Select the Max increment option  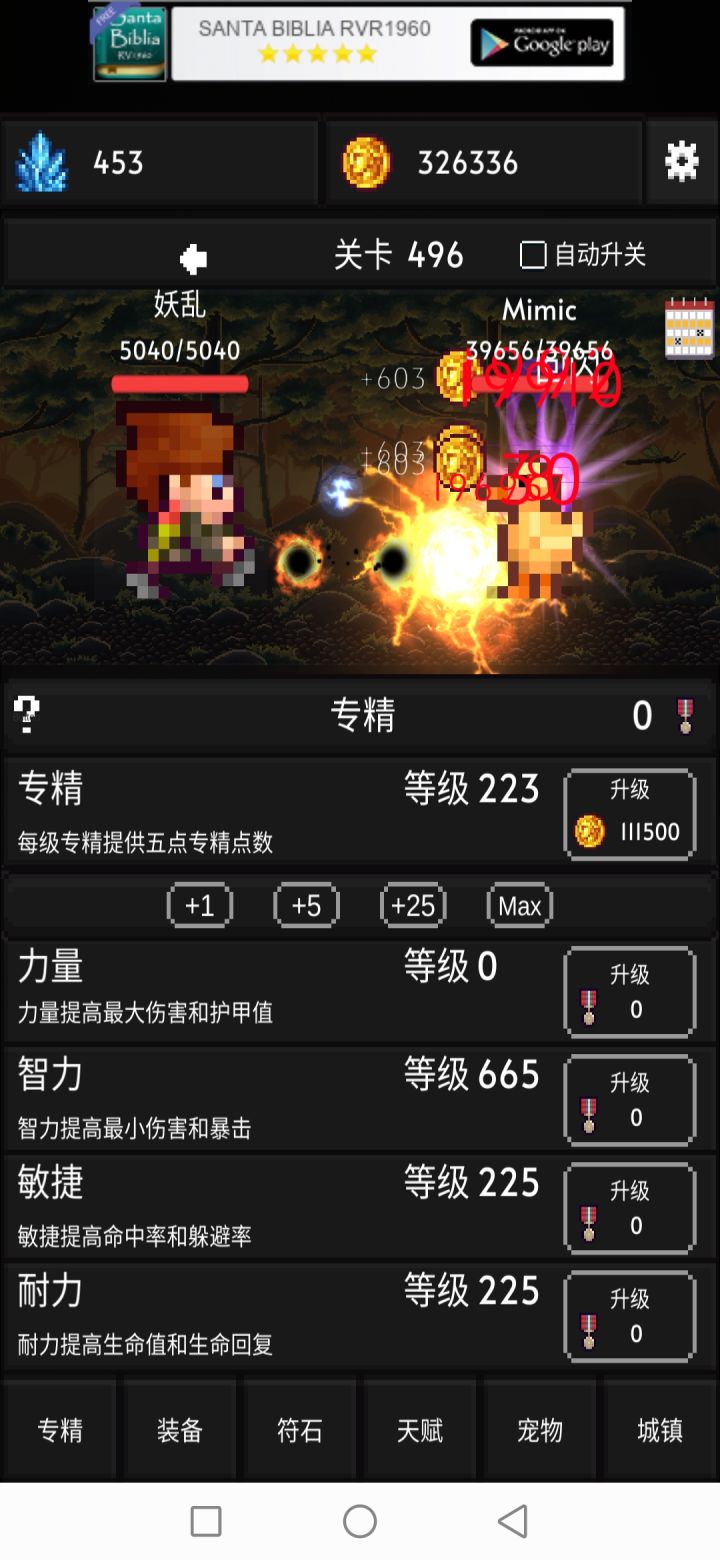(x=519, y=905)
